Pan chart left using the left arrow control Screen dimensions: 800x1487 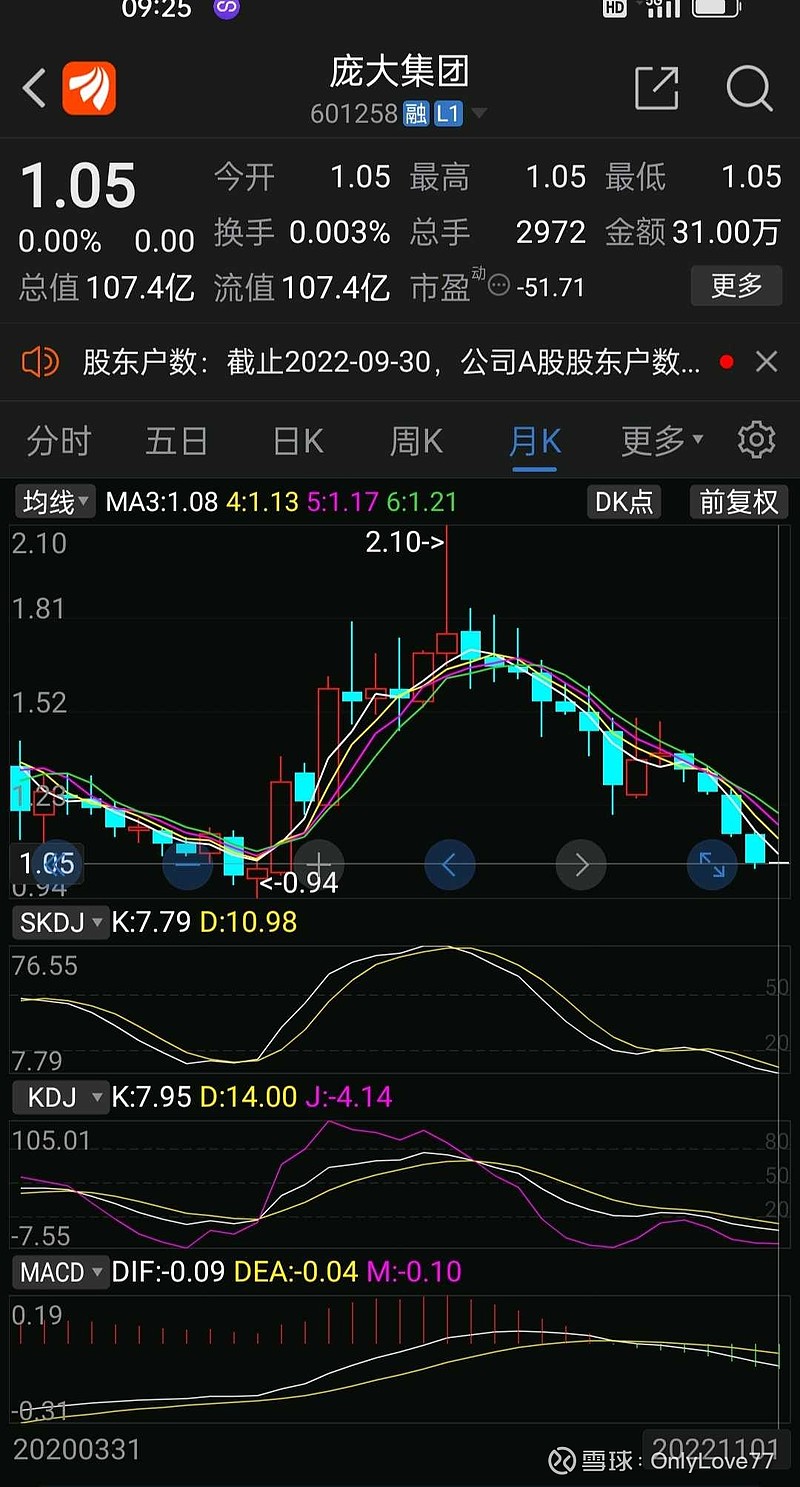click(x=450, y=866)
